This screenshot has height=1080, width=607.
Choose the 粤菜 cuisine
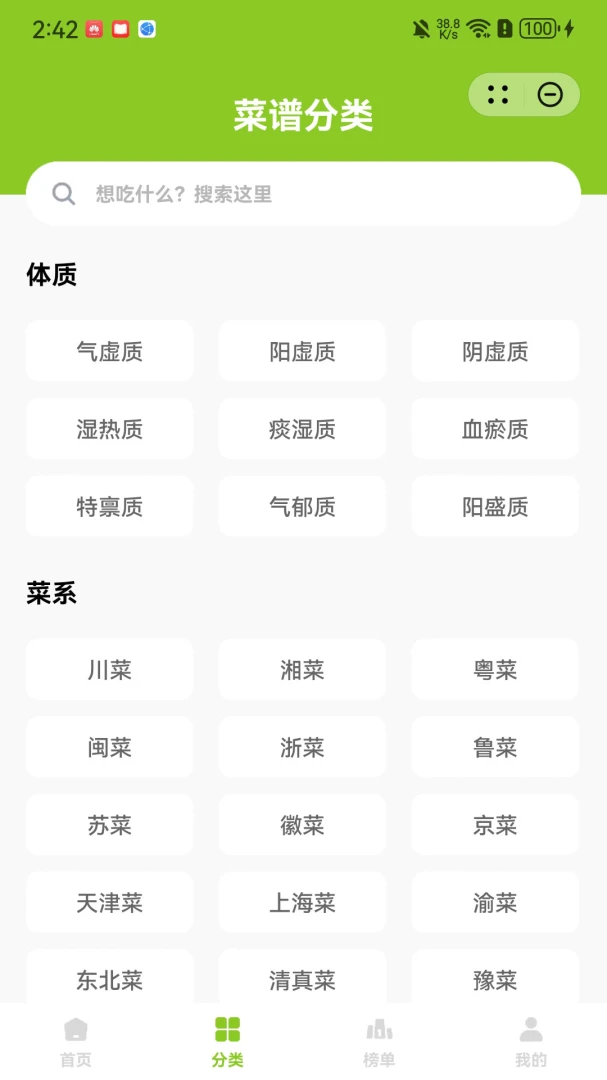point(495,669)
